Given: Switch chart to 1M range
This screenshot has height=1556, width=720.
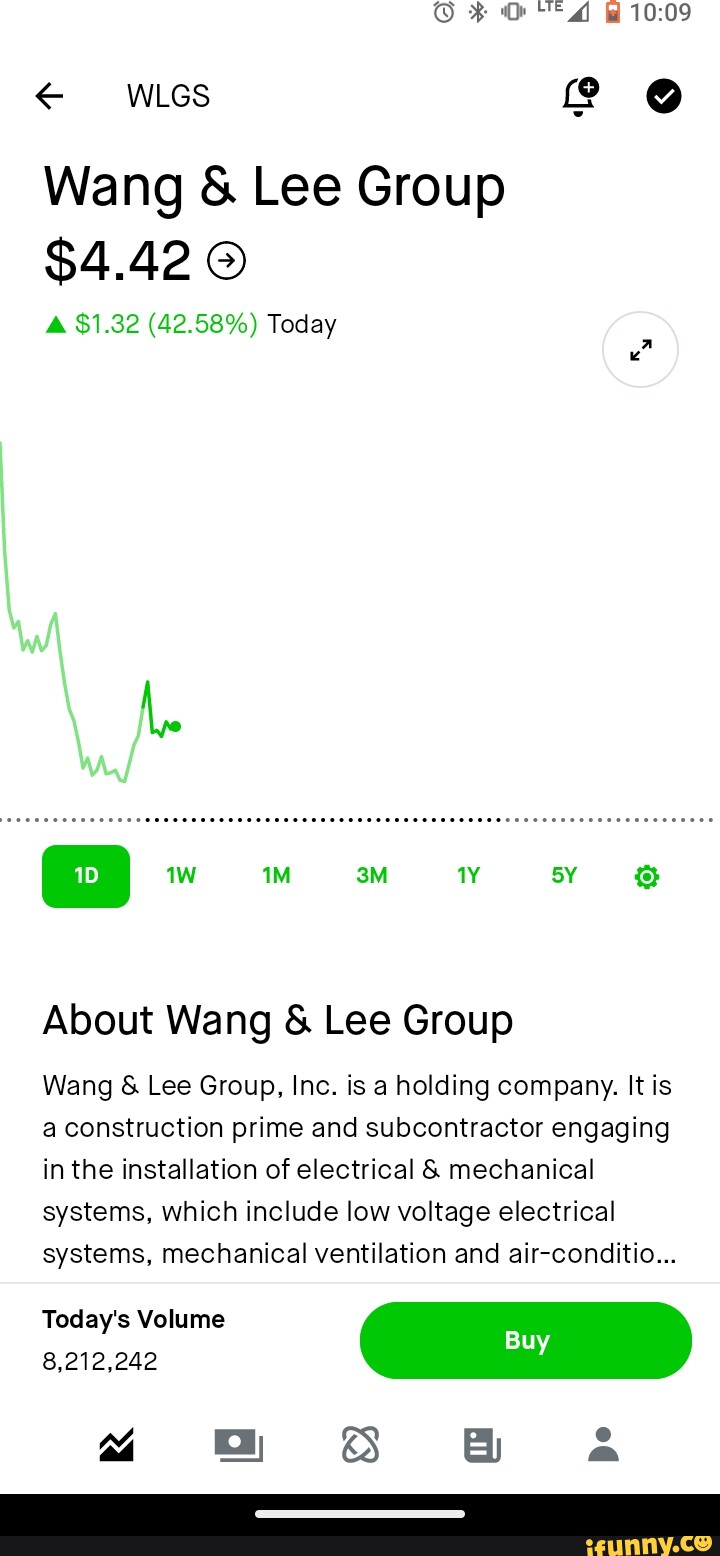Looking at the screenshot, I should [x=276, y=876].
